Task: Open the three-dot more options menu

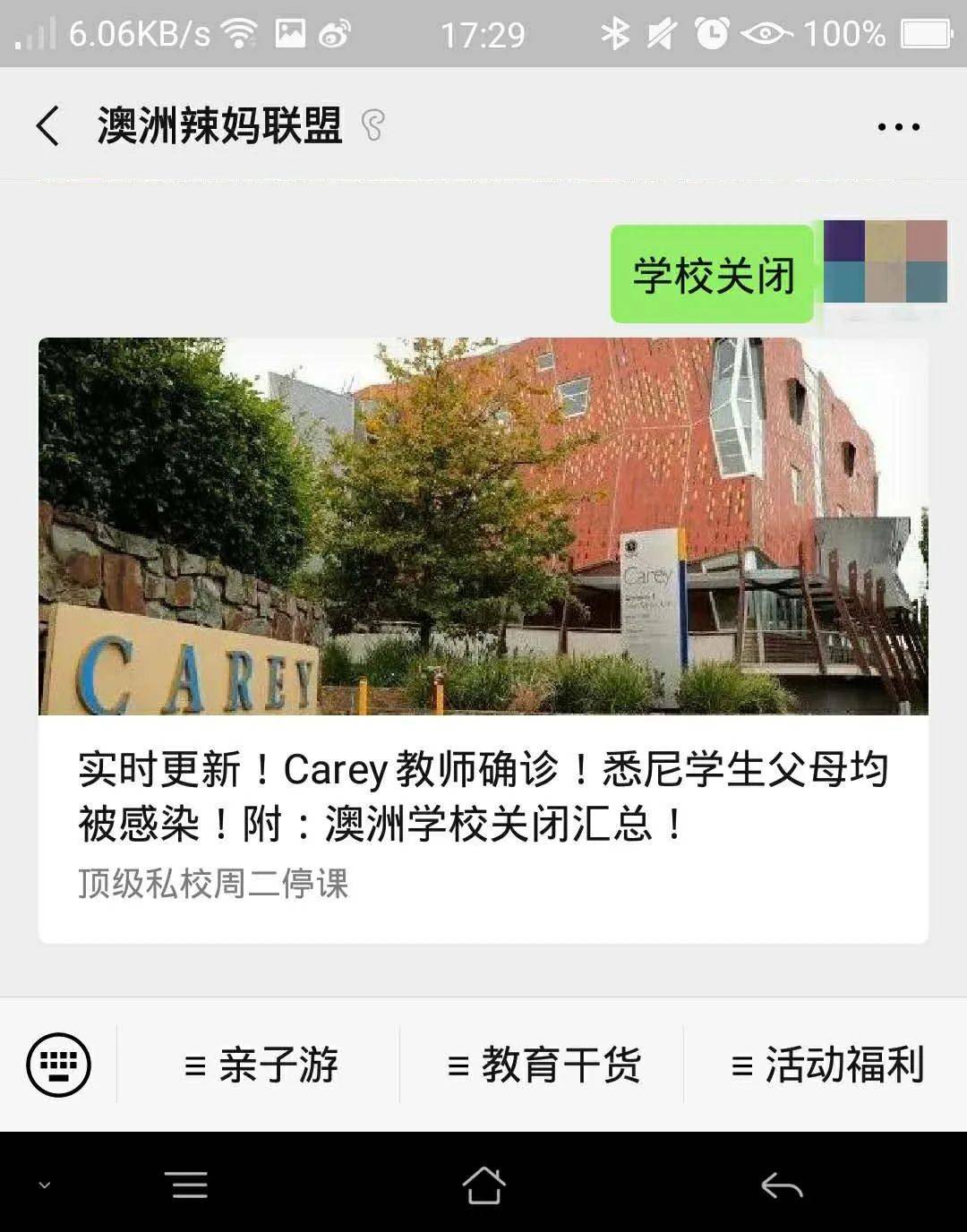Action: click(x=898, y=126)
